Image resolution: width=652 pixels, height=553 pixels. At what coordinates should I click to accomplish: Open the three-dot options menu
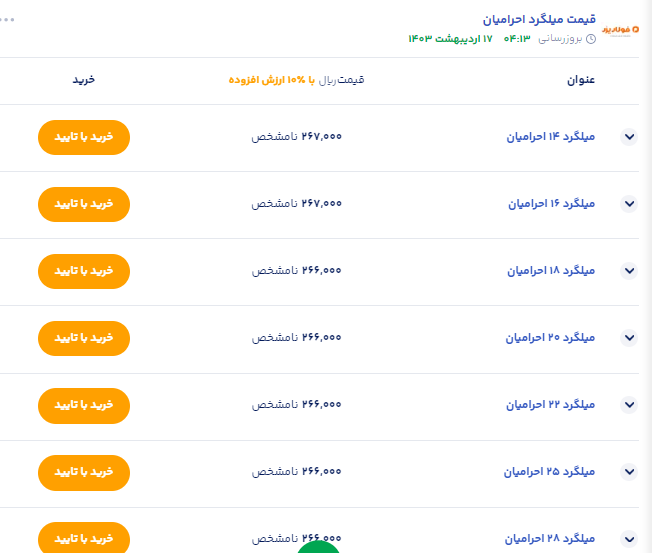(8, 19)
